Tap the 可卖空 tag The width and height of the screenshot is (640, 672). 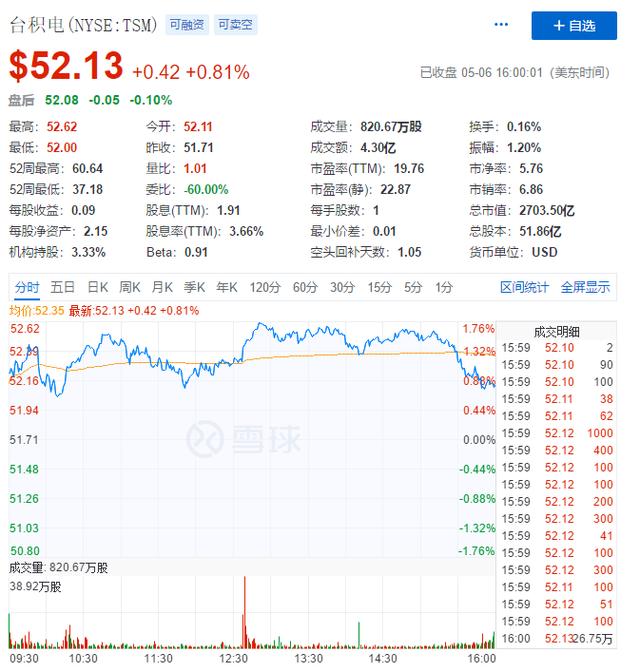point(236,25)
